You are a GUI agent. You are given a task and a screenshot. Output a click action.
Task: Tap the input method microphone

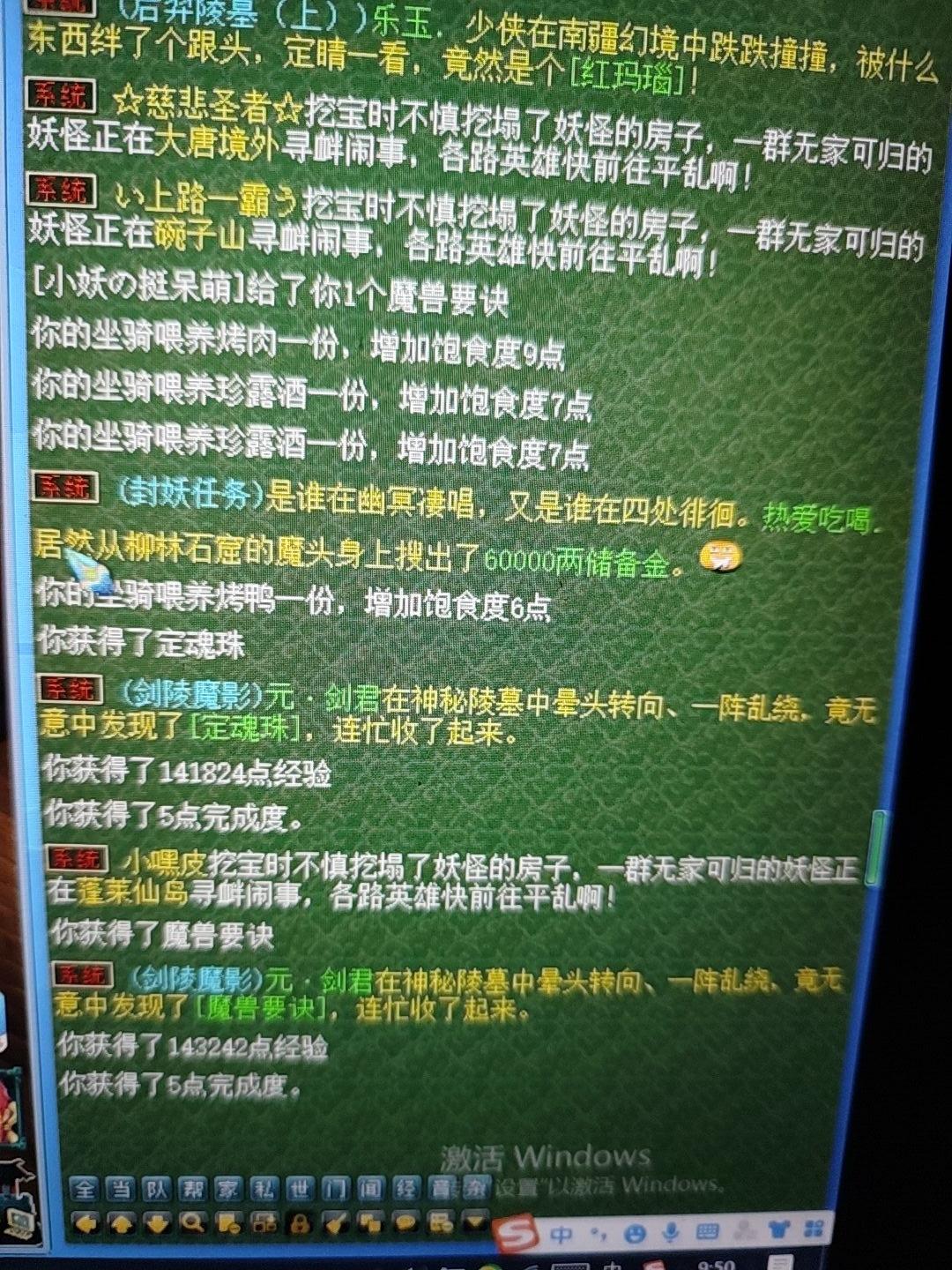pyautogui.click(x=671, y=1232)
